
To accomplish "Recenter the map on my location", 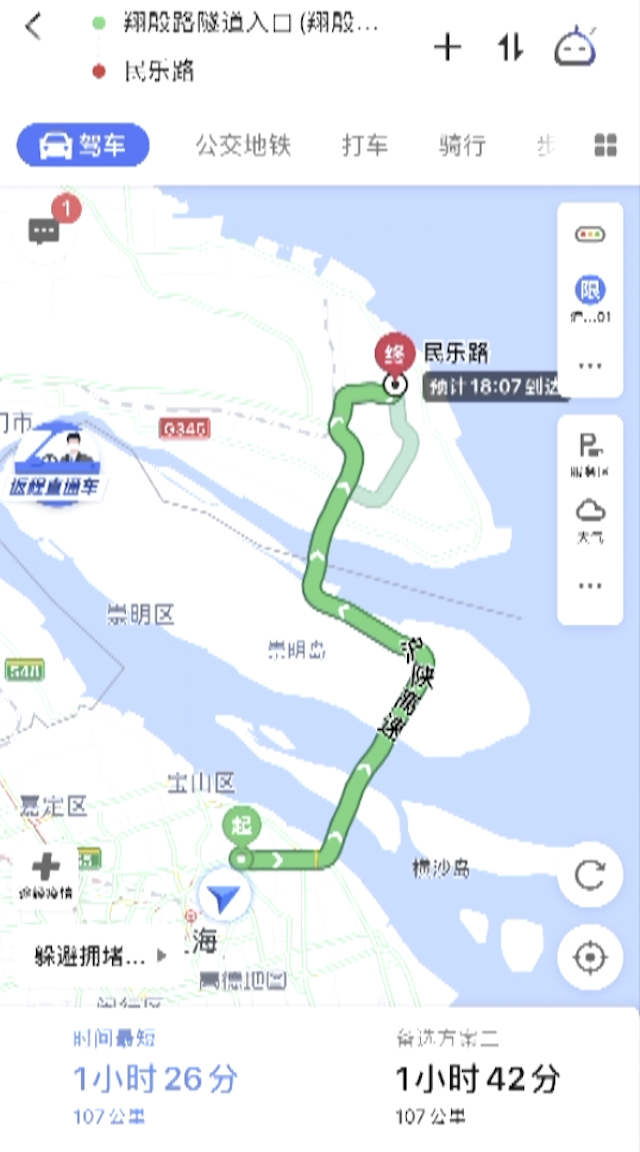I will point(590,957).
